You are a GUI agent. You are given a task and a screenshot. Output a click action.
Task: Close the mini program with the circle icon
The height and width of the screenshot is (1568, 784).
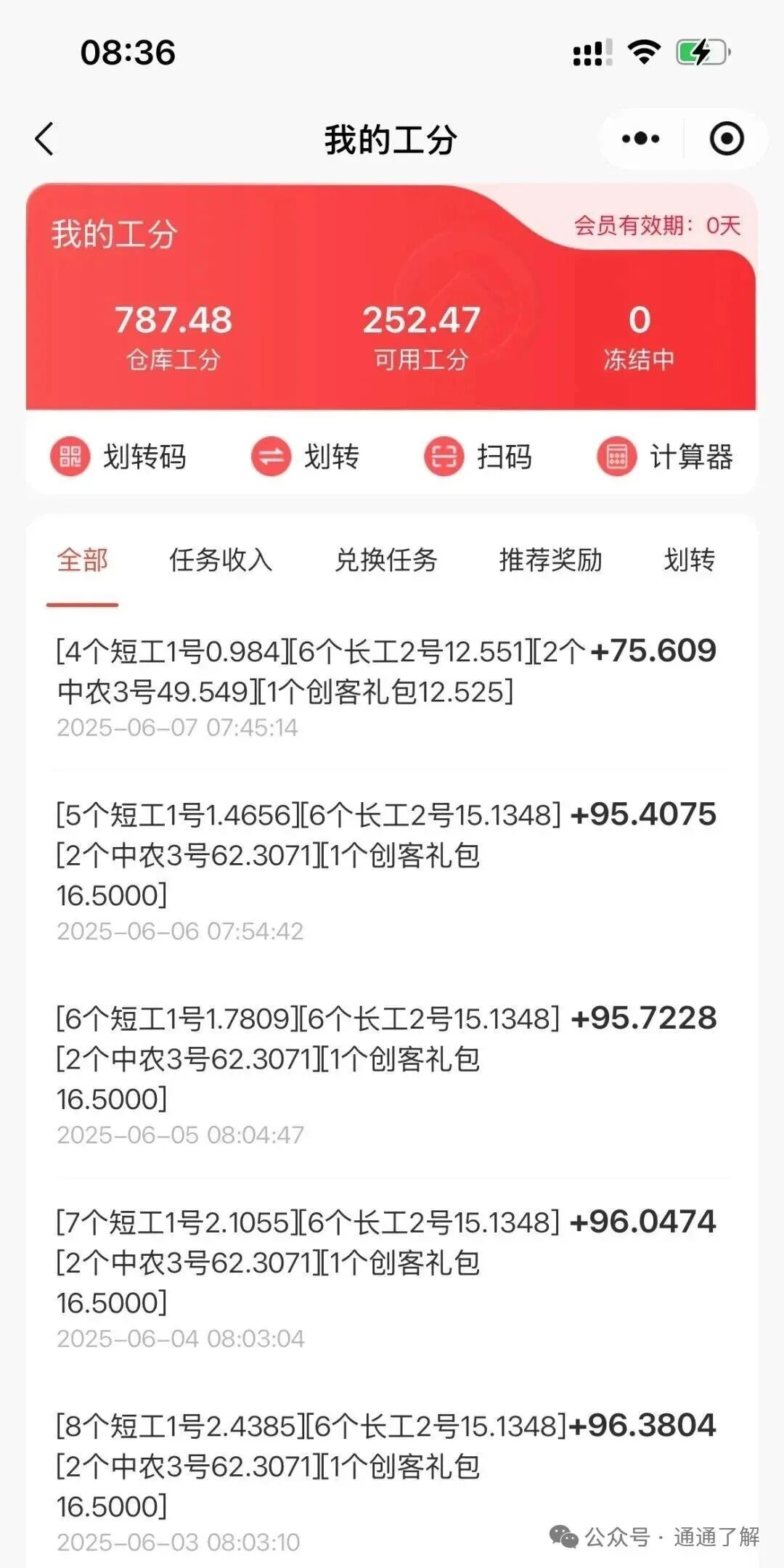click(x=726, y=139)
